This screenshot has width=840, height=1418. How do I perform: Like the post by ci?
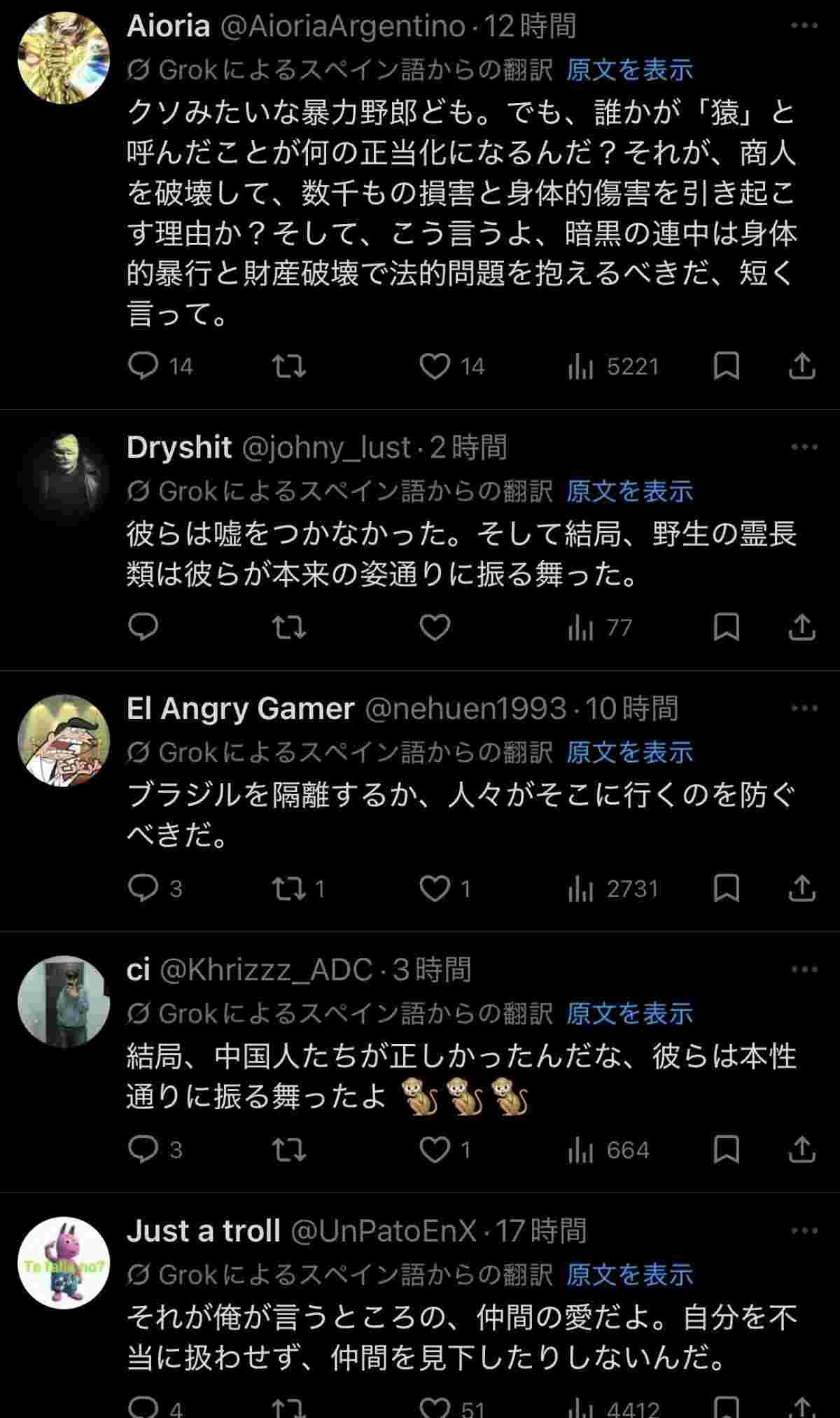click(435, 1150)
